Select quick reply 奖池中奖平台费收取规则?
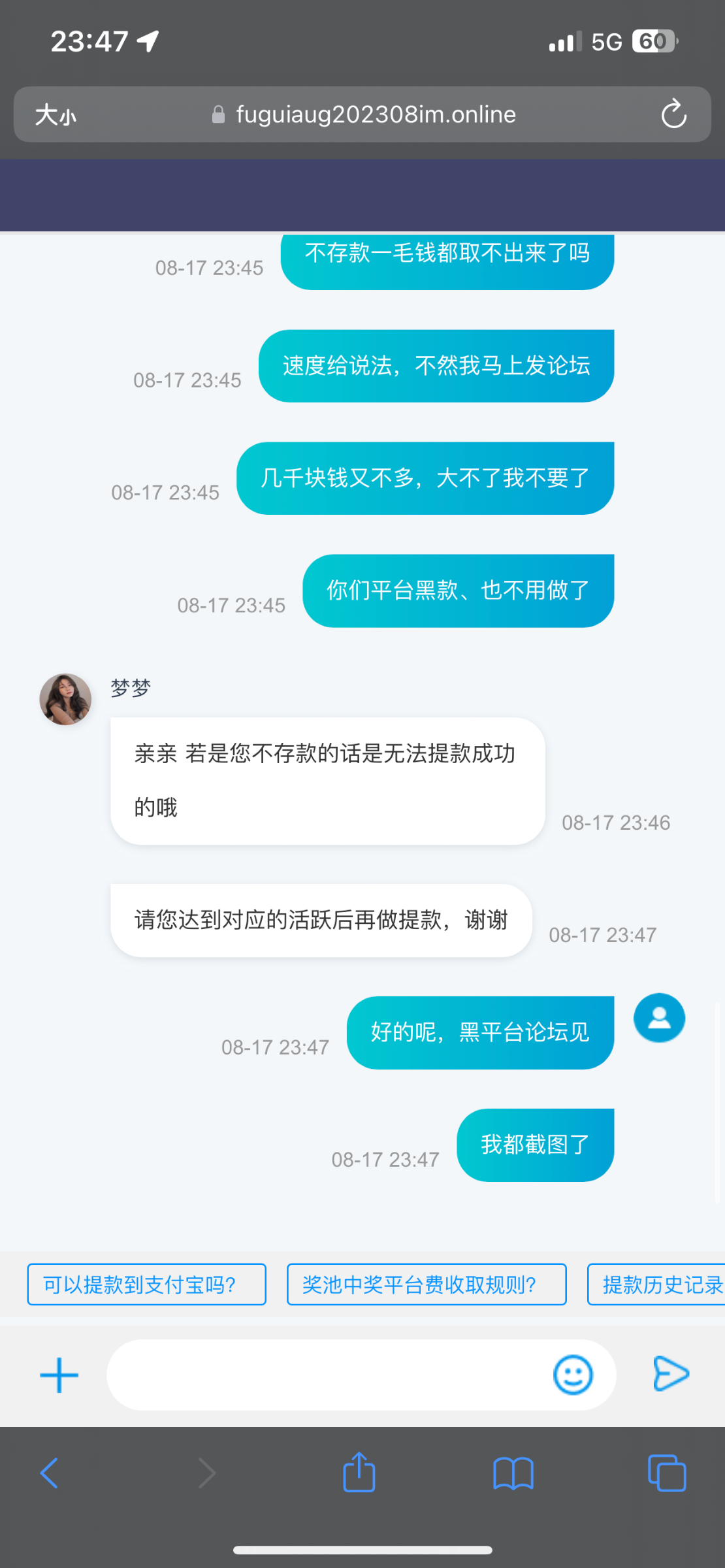 pos(426,1284)
